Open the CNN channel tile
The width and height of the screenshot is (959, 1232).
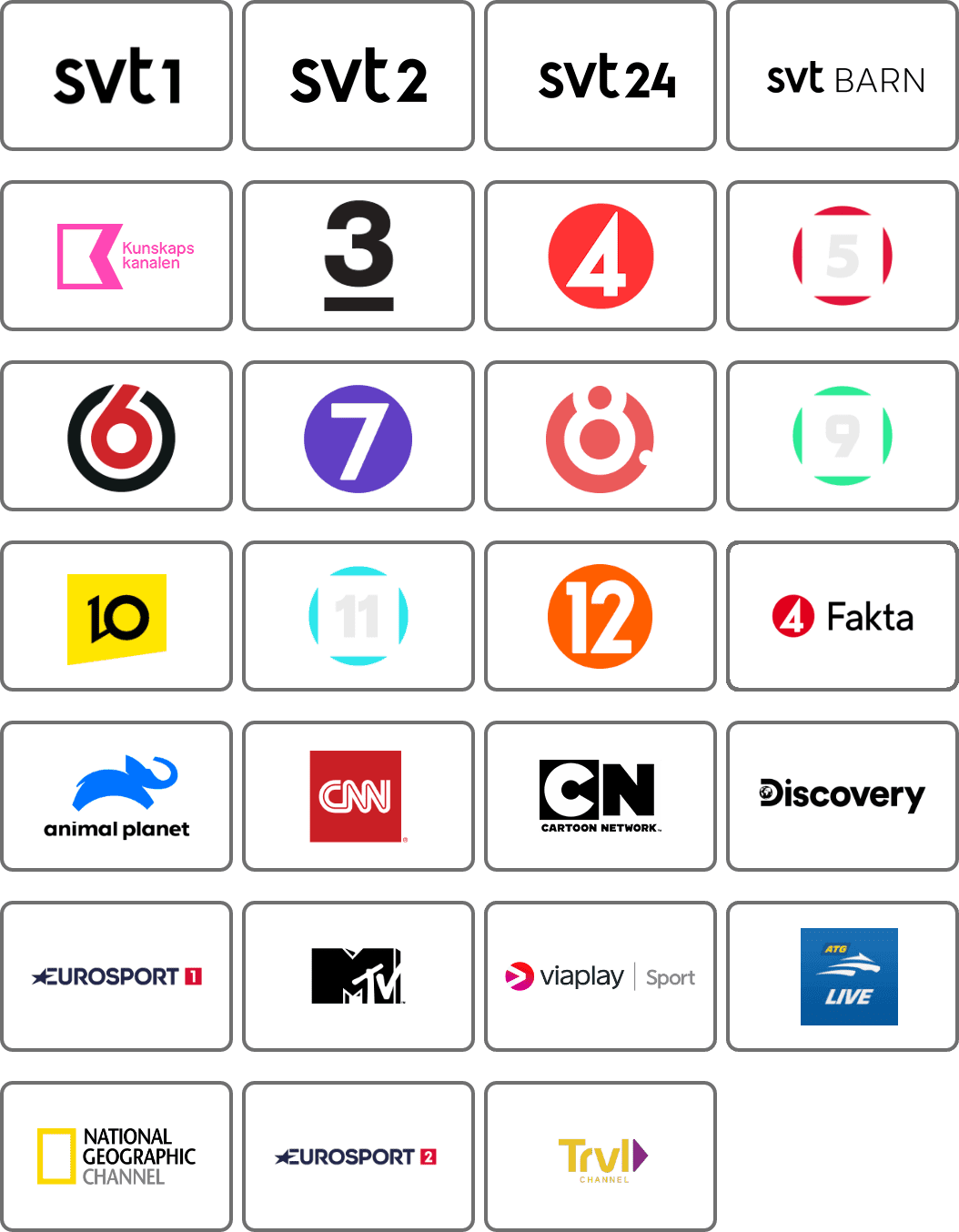click(358, 795)
